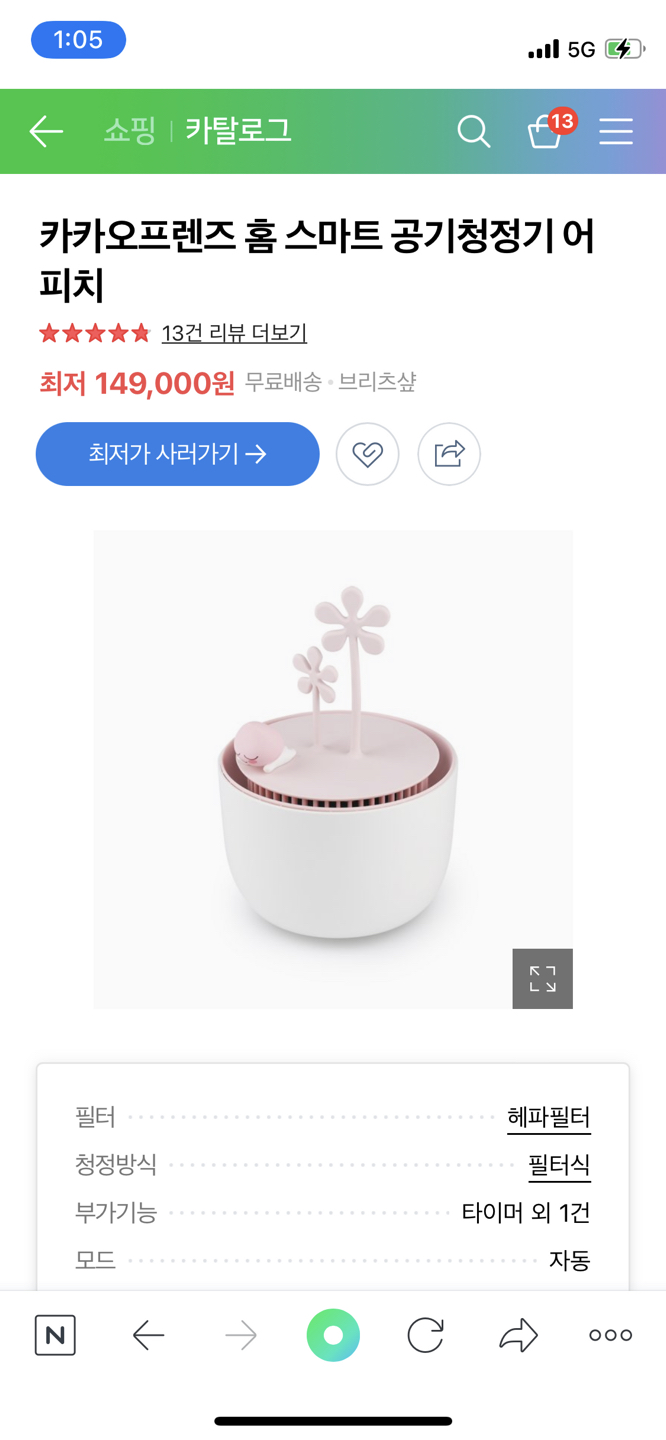Open the search magnifier icon

pos(473,131)
